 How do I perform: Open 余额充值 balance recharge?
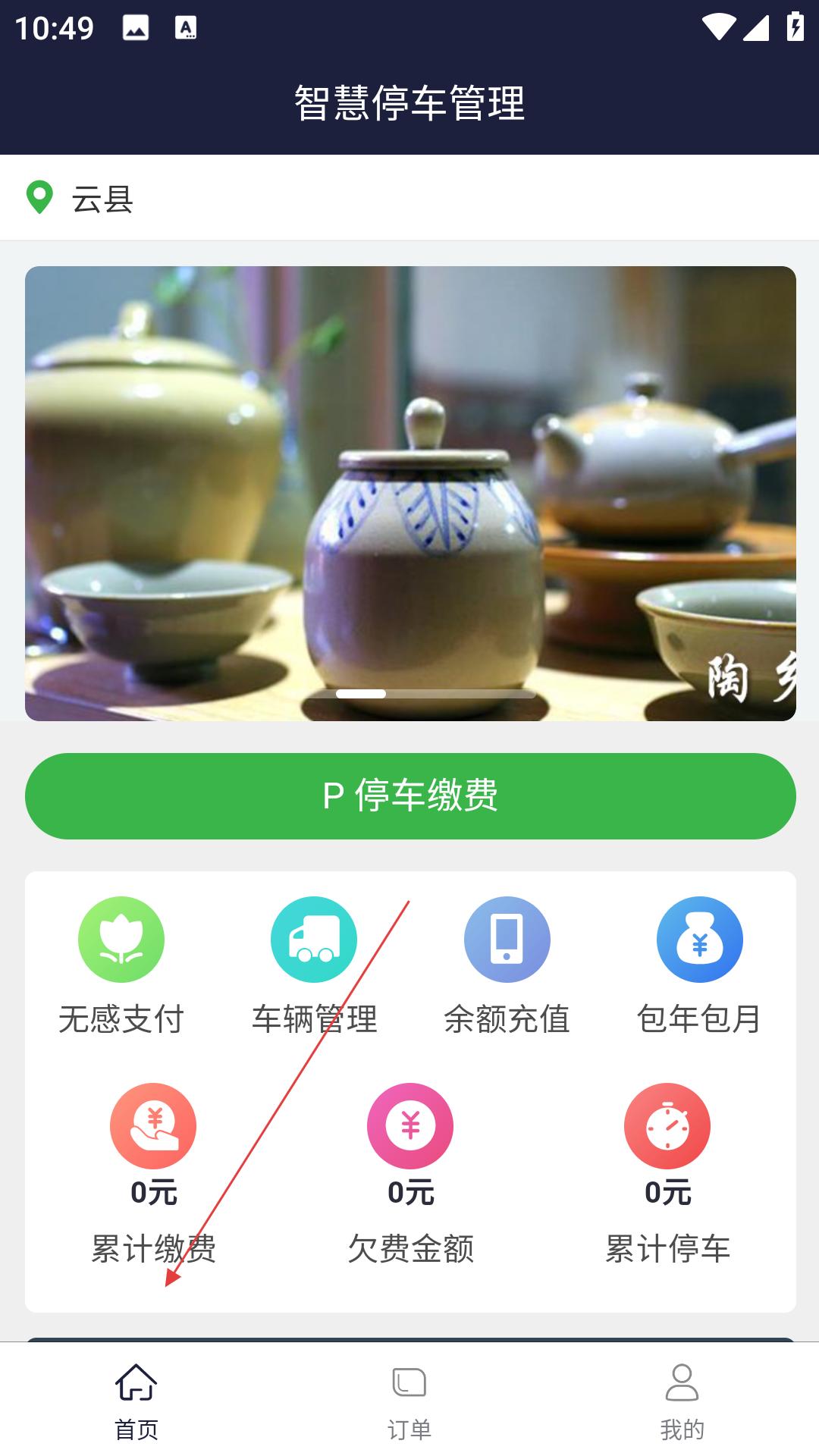tap(507, 965)
